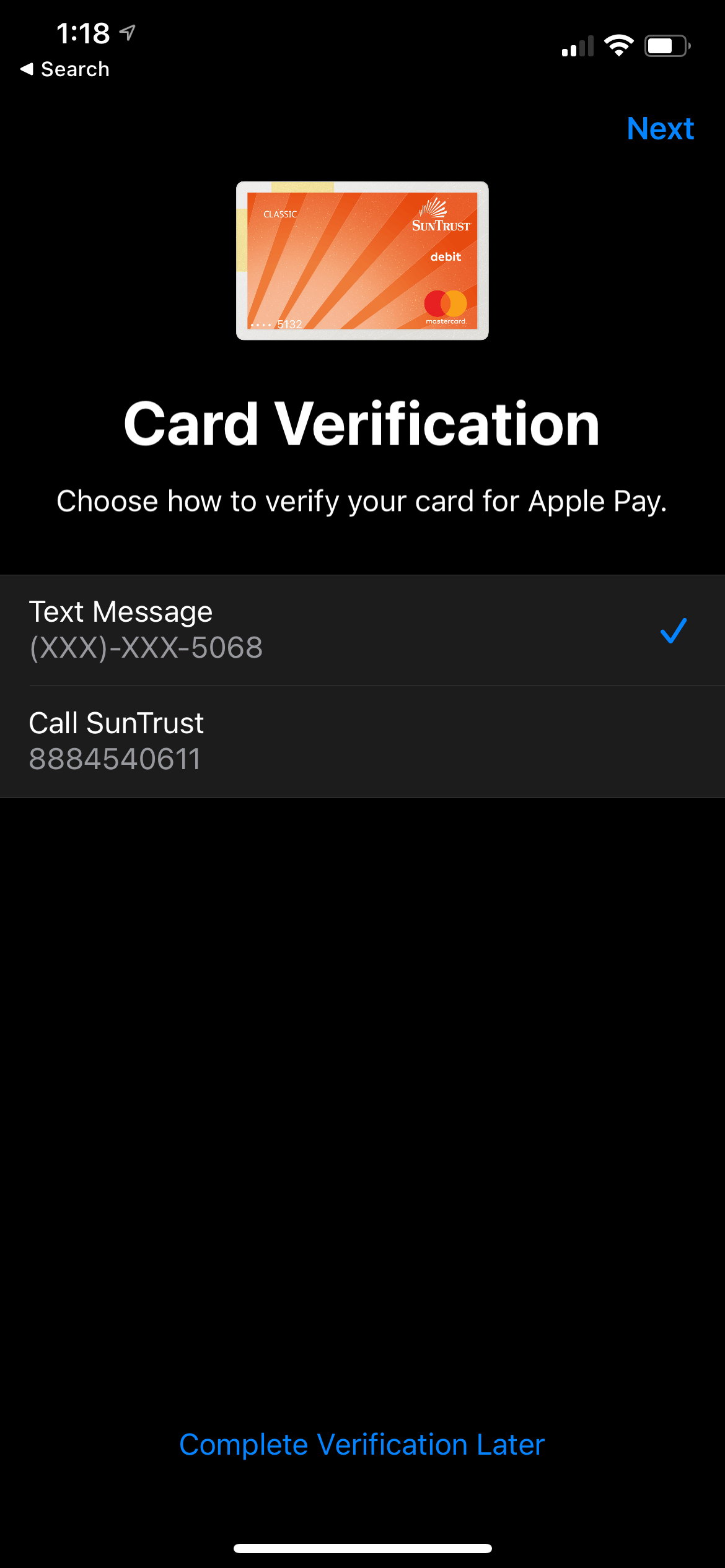
Task: Tap the phone number (XXX)-XXX-5068
Action: (x=146, y=647)
